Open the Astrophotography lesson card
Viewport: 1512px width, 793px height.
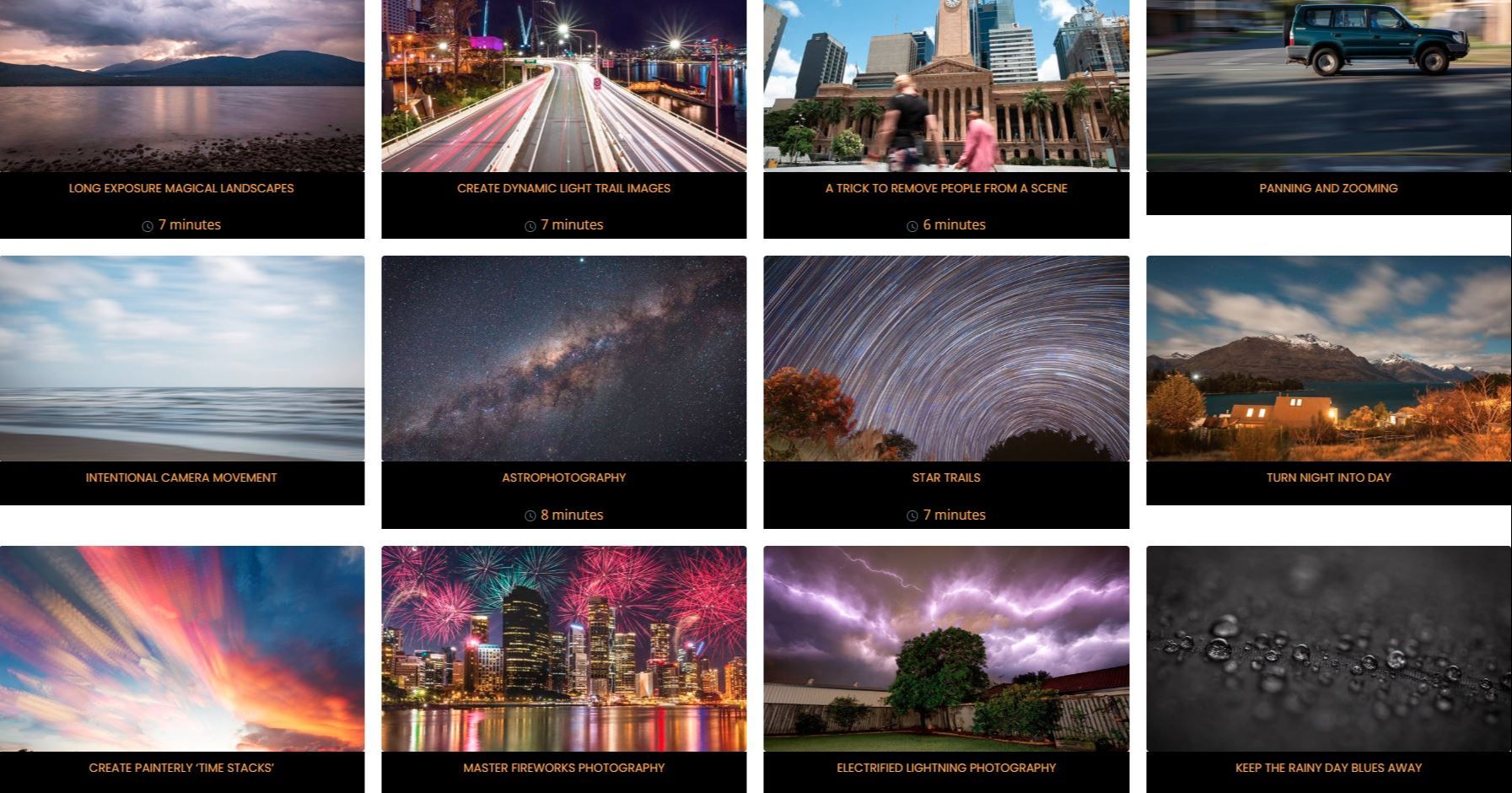563,477
